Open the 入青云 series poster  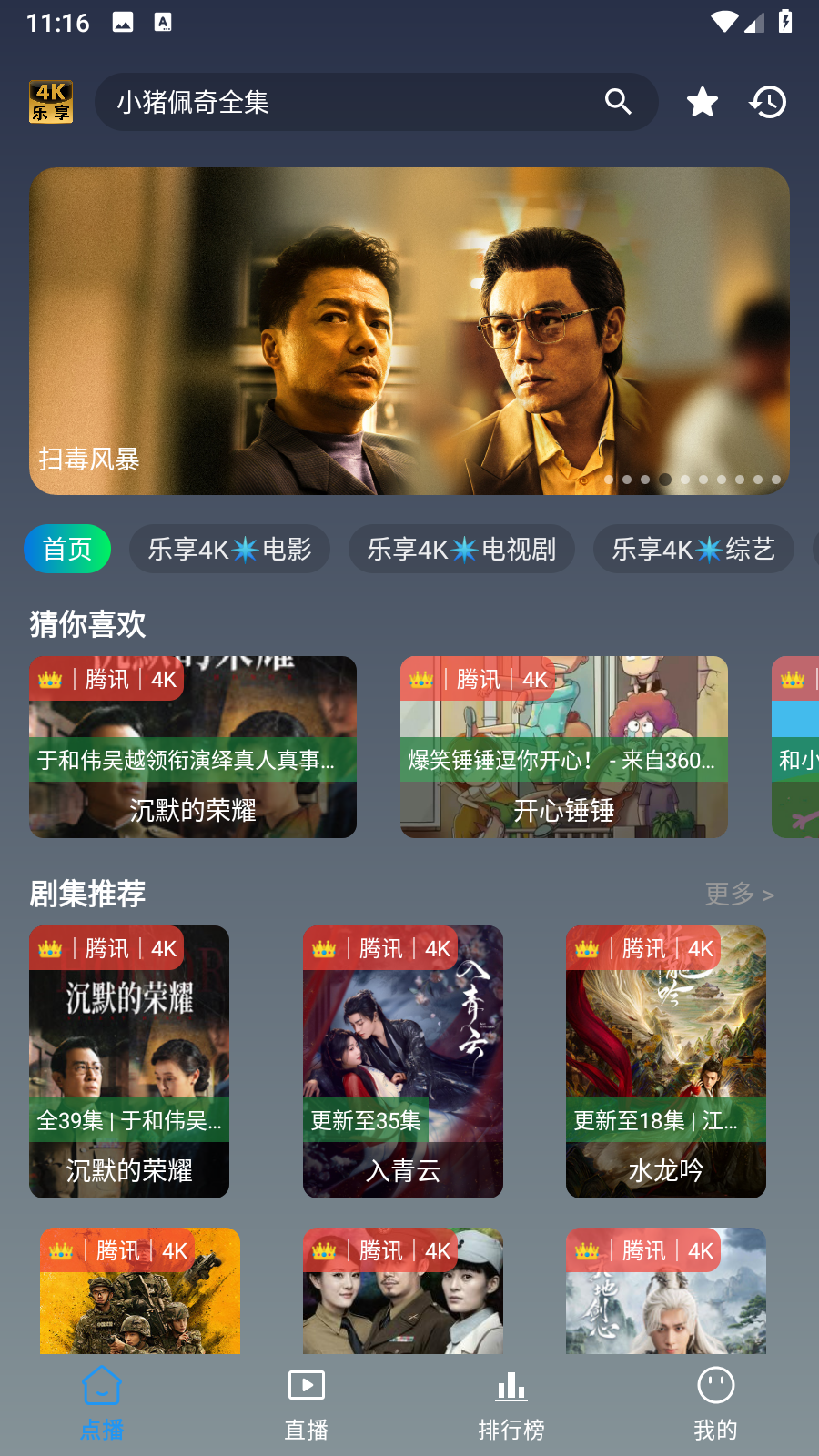coord(402,1062)
